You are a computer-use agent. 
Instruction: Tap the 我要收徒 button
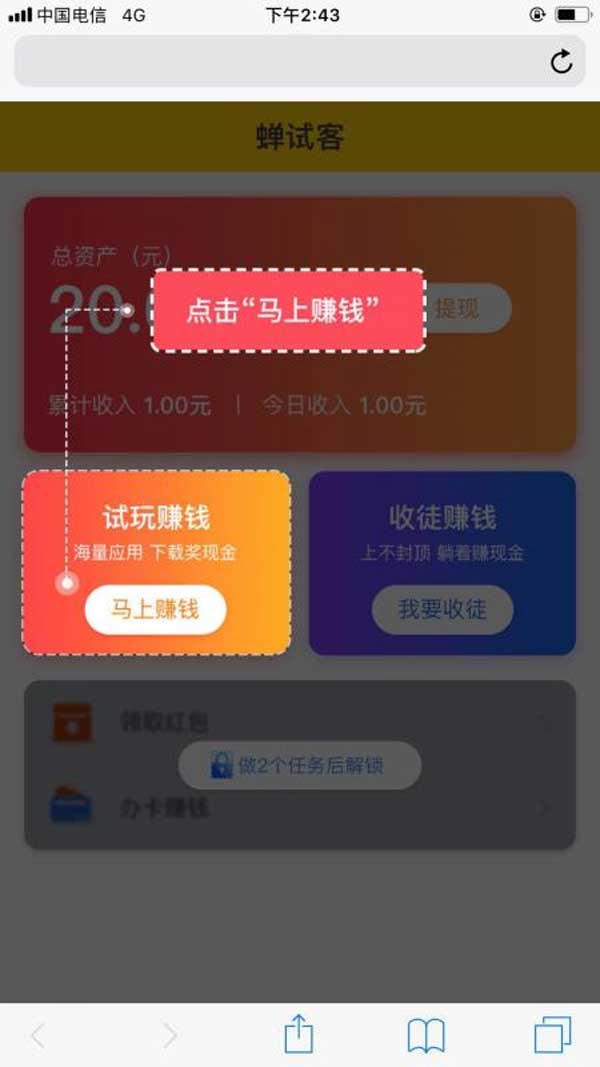click(442, 609)
